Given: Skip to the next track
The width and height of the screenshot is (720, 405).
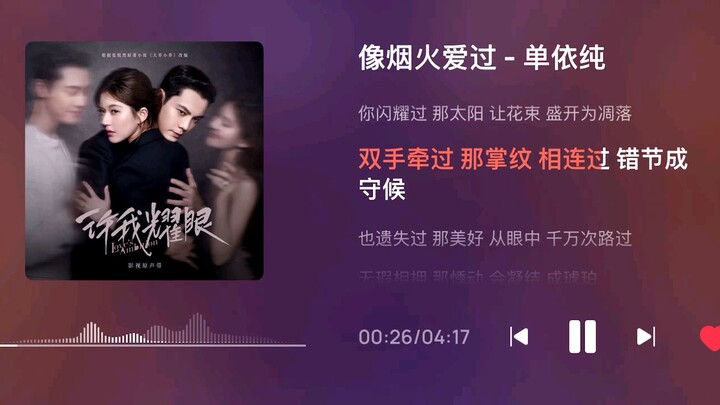Looking at the screenshot, I should (x=646, y=337).
